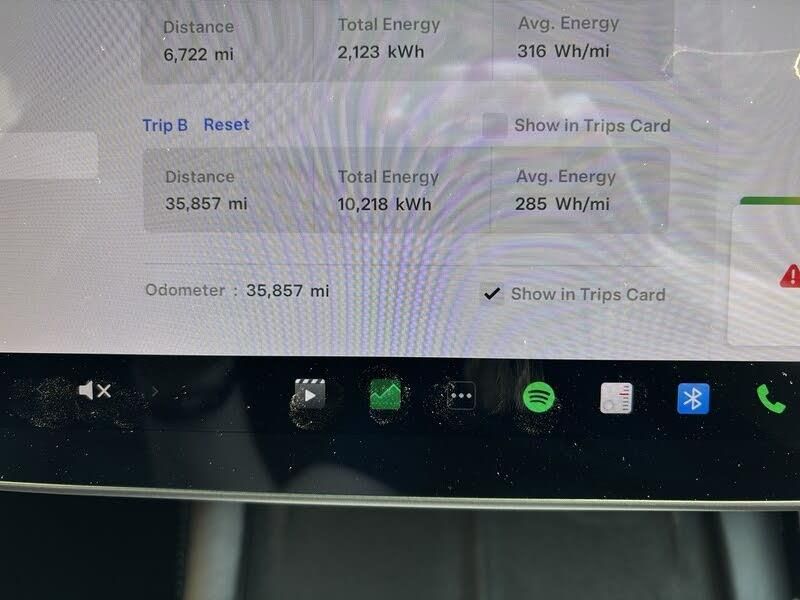Launch Spotify from the dock
800x600 pixels.
click(539, 398)
